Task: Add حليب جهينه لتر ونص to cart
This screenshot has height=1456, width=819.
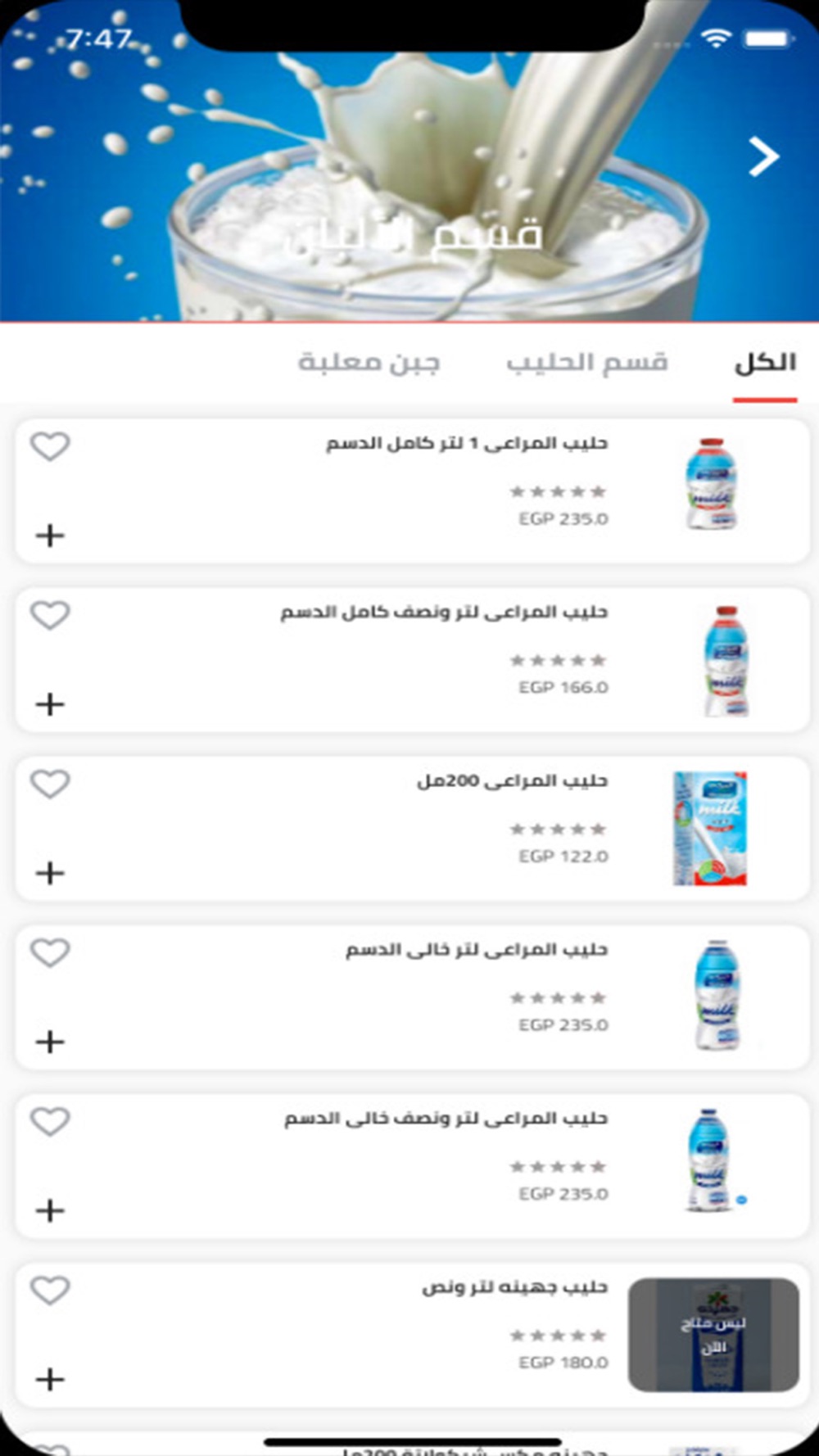Action: point(50,1379)
